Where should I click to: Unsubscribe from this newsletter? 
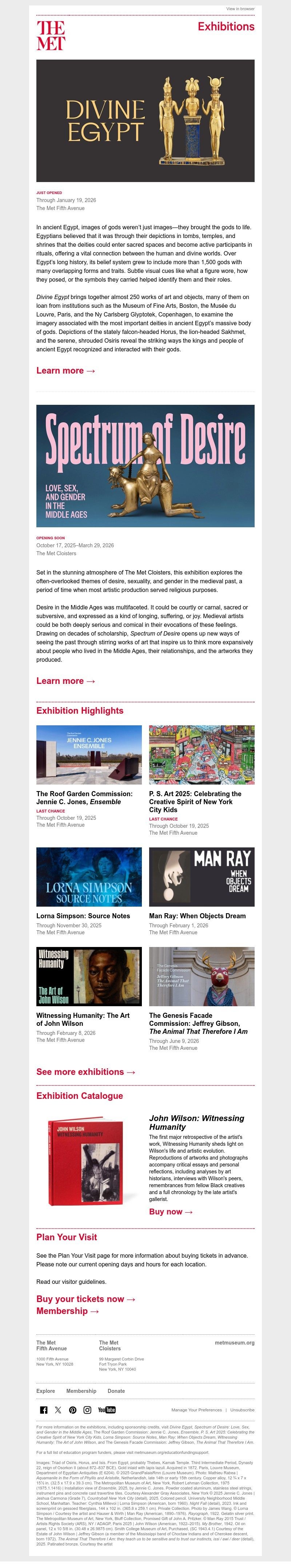click(x=242, y=1410)
